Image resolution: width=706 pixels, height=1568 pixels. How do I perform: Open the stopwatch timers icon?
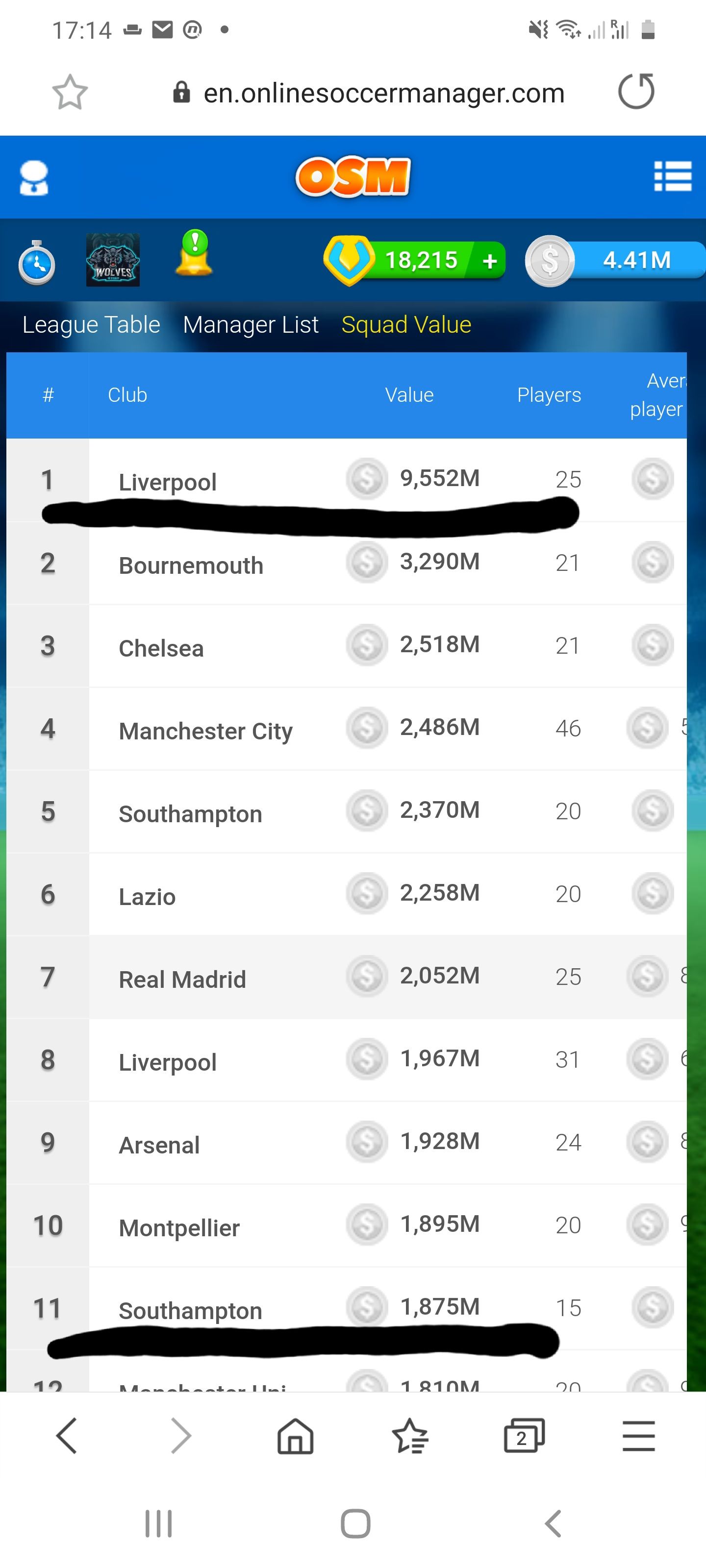click(x=37, y=262)
